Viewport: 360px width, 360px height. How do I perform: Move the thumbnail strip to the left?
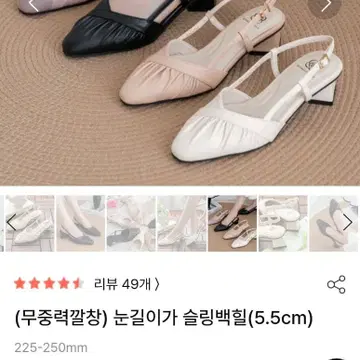[11, 223]
